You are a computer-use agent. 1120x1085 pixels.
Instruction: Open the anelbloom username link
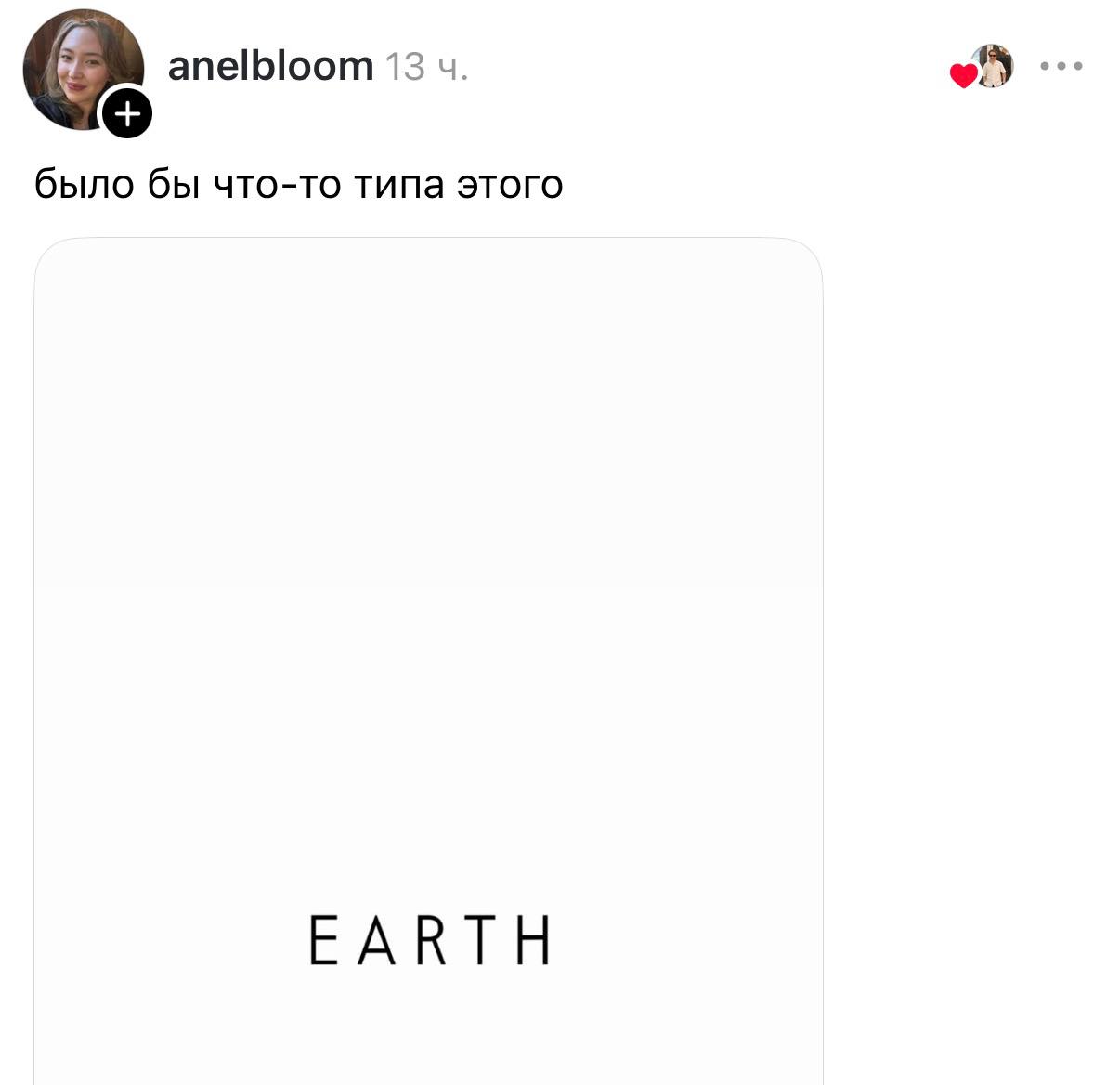coord(270,66)
